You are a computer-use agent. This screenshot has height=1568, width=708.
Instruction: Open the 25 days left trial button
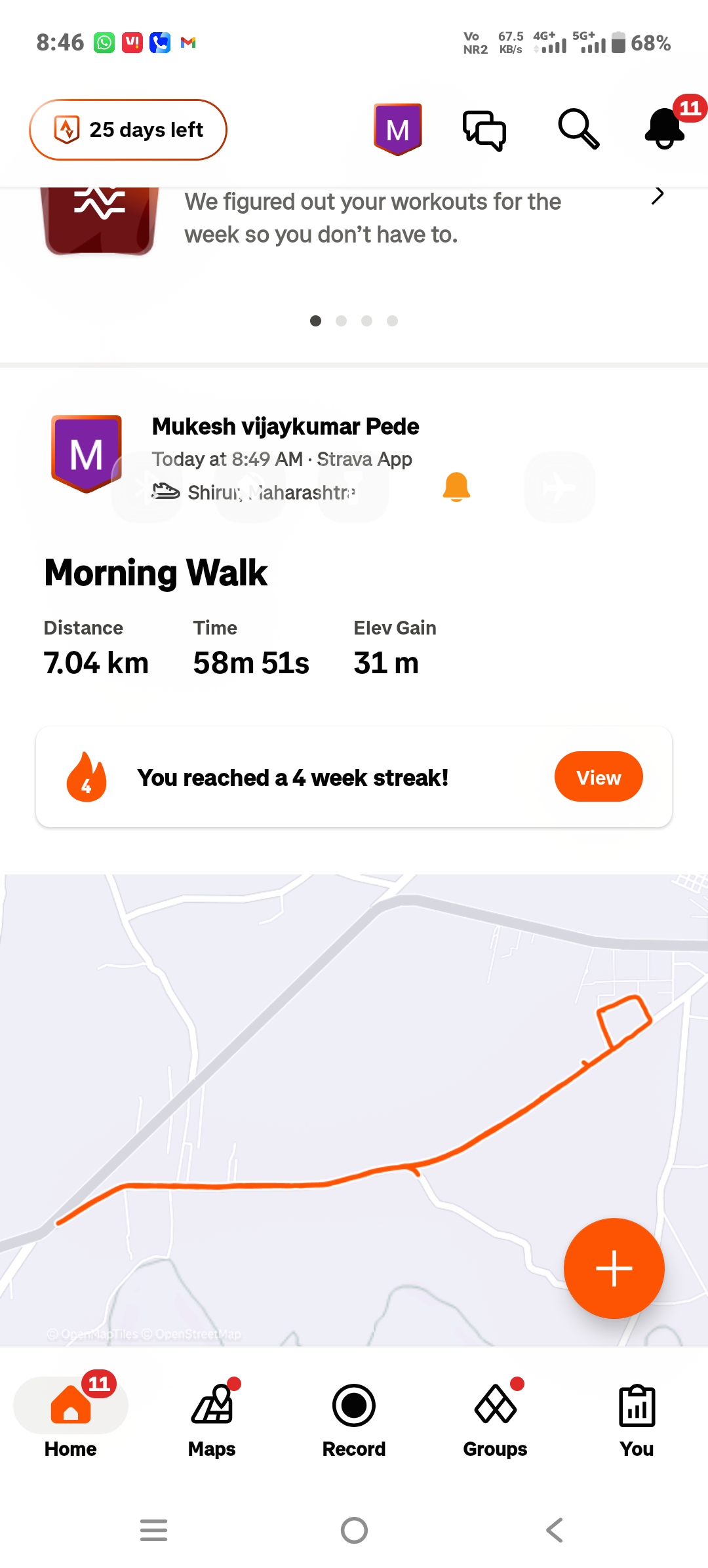click(128, 130)
